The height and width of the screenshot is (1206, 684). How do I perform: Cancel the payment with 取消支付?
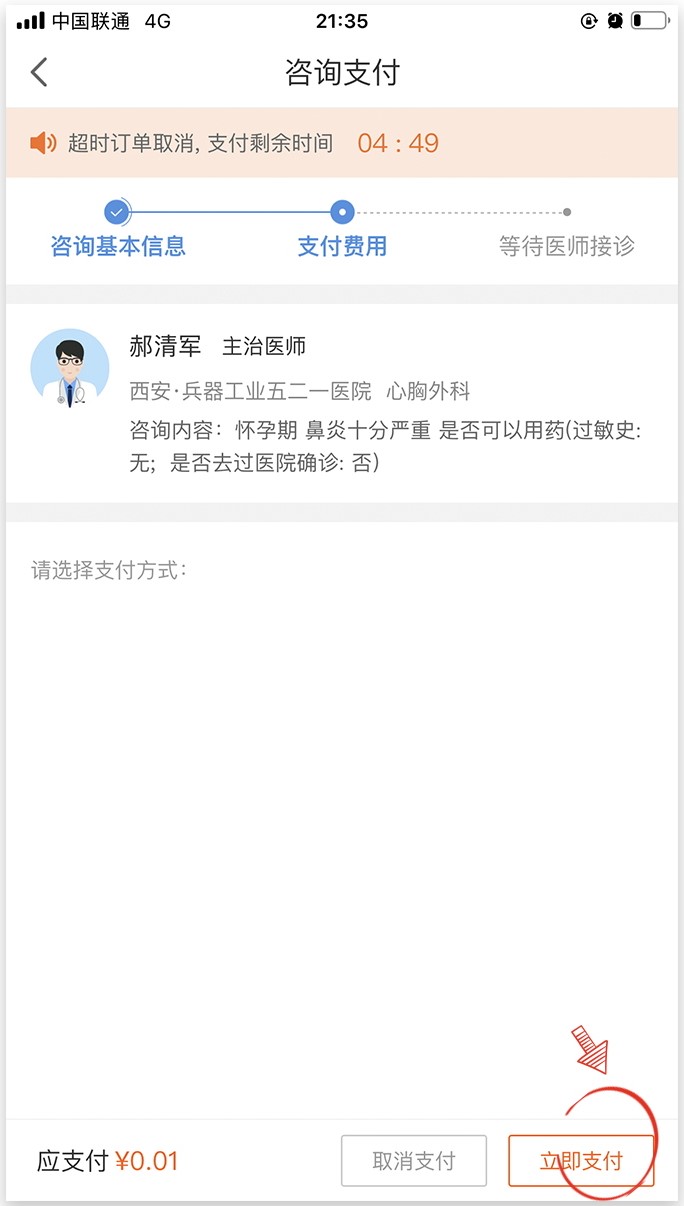[414, 1161]
